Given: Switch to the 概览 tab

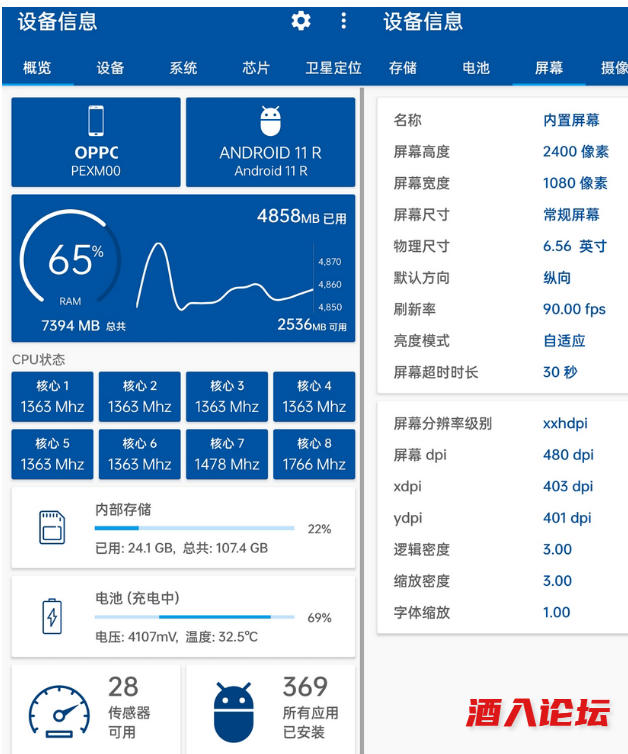Looking at the screenshot, I should pos(37,68).
